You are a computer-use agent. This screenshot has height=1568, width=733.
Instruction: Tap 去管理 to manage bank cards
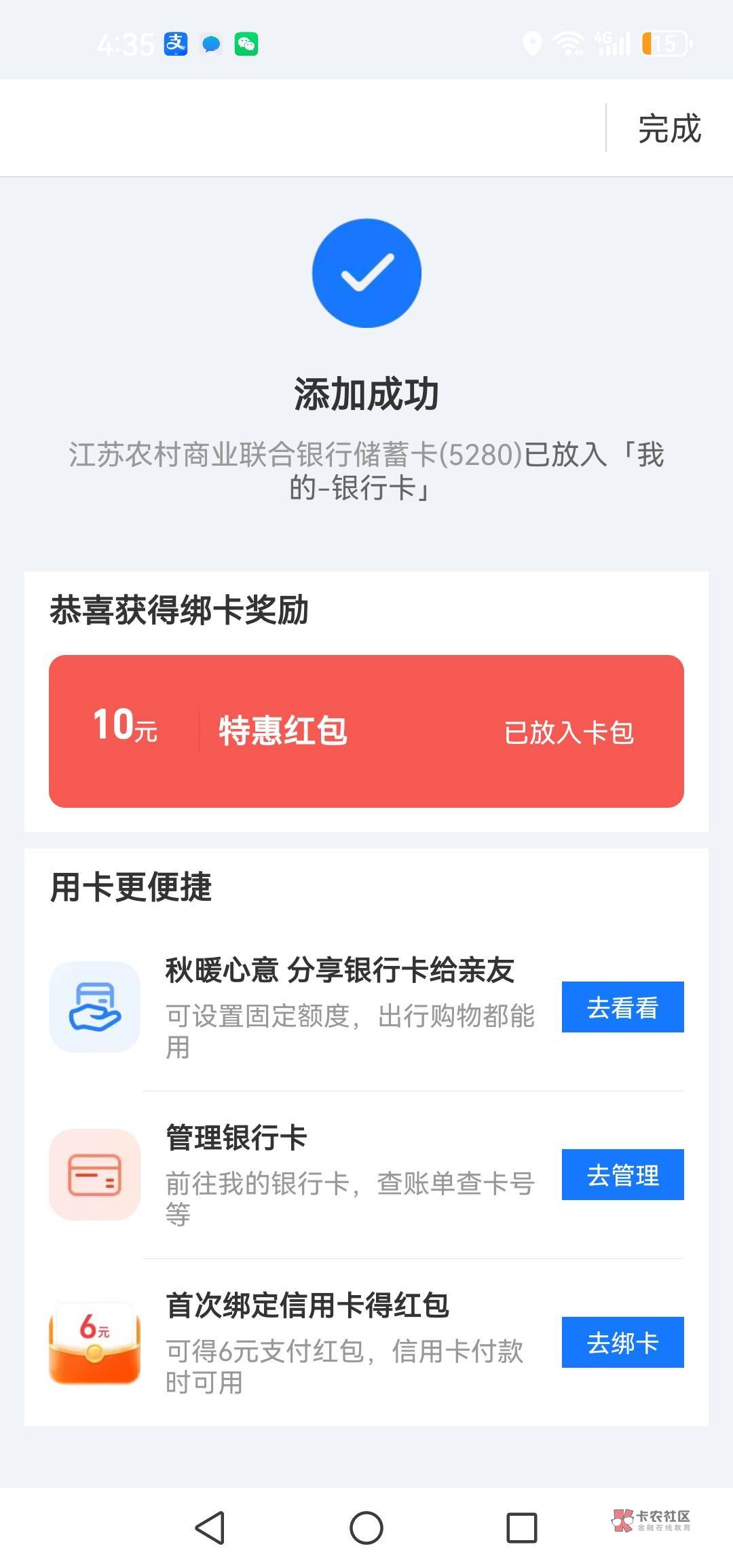click(x=622, y=1174)
